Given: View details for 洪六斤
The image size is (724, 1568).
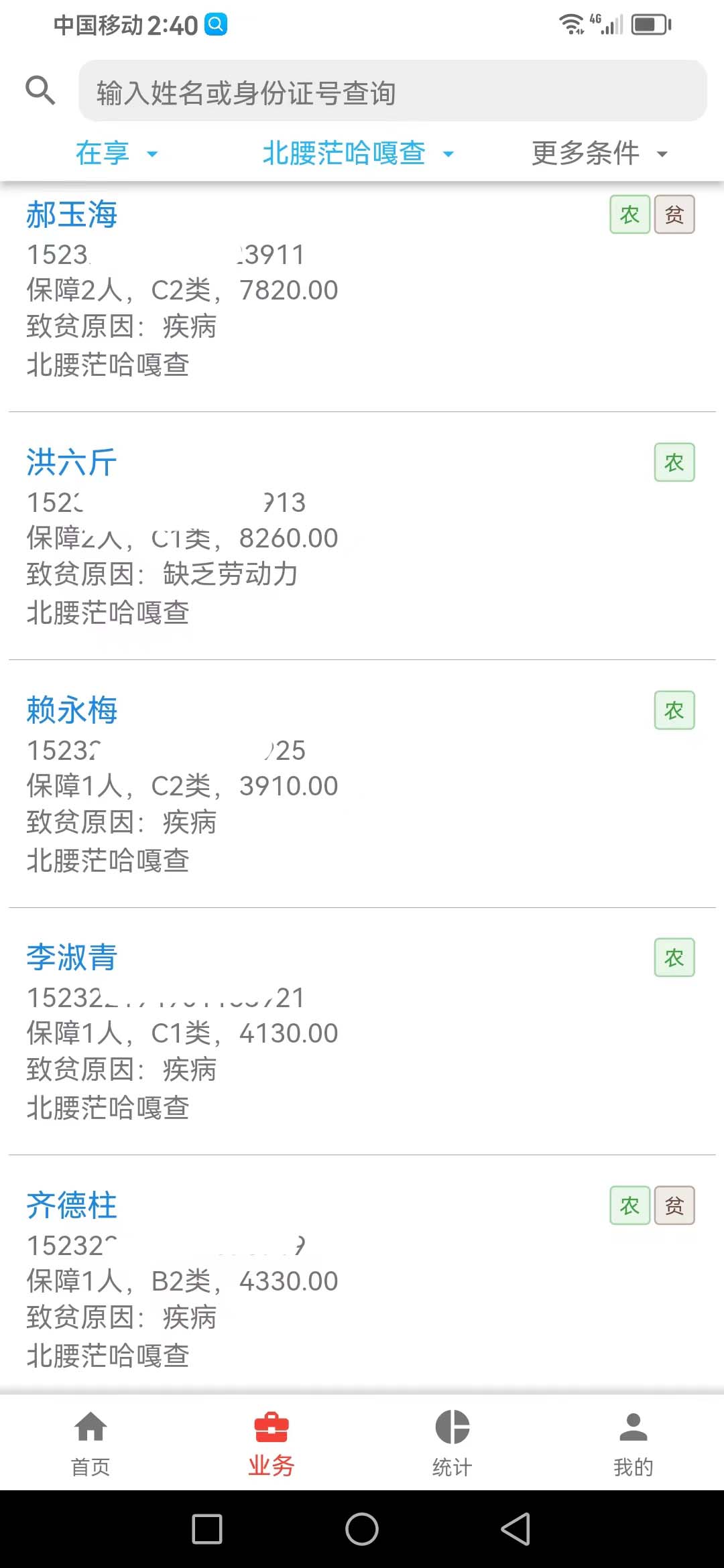Looking at the screenshot, I should [x=362, y=536].
